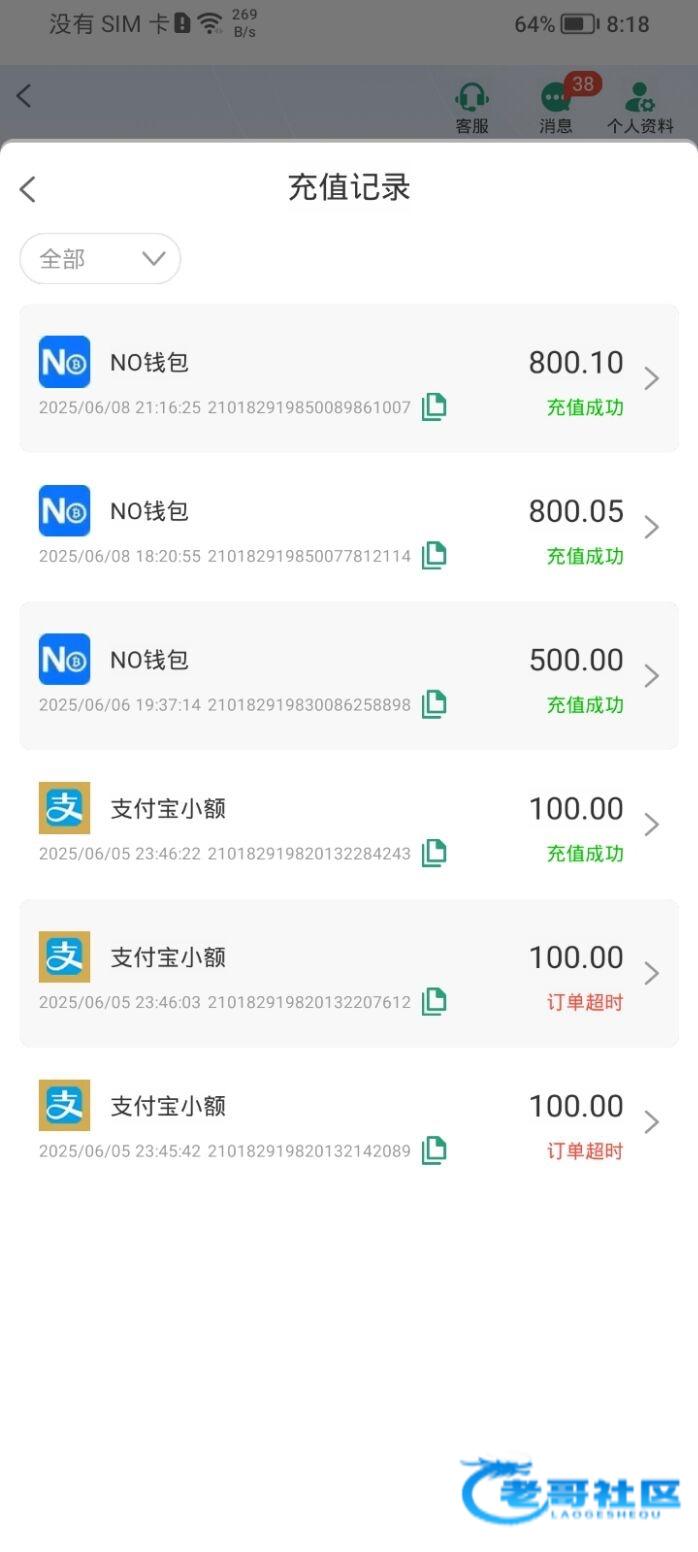Contact 客服 customer service
698x1552 pixels.
[x=472, y=108]
